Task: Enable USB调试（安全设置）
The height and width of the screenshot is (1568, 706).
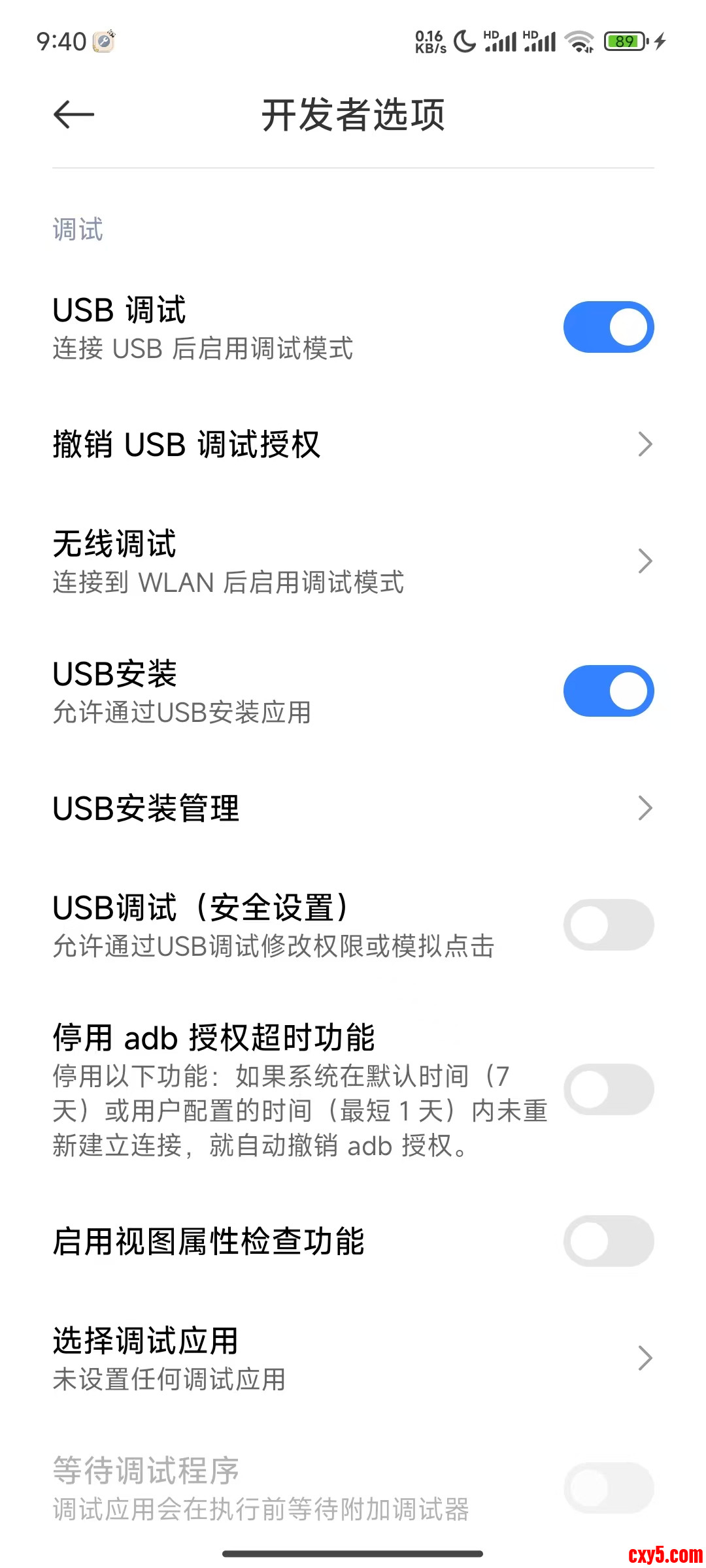Action: [608, 925]
